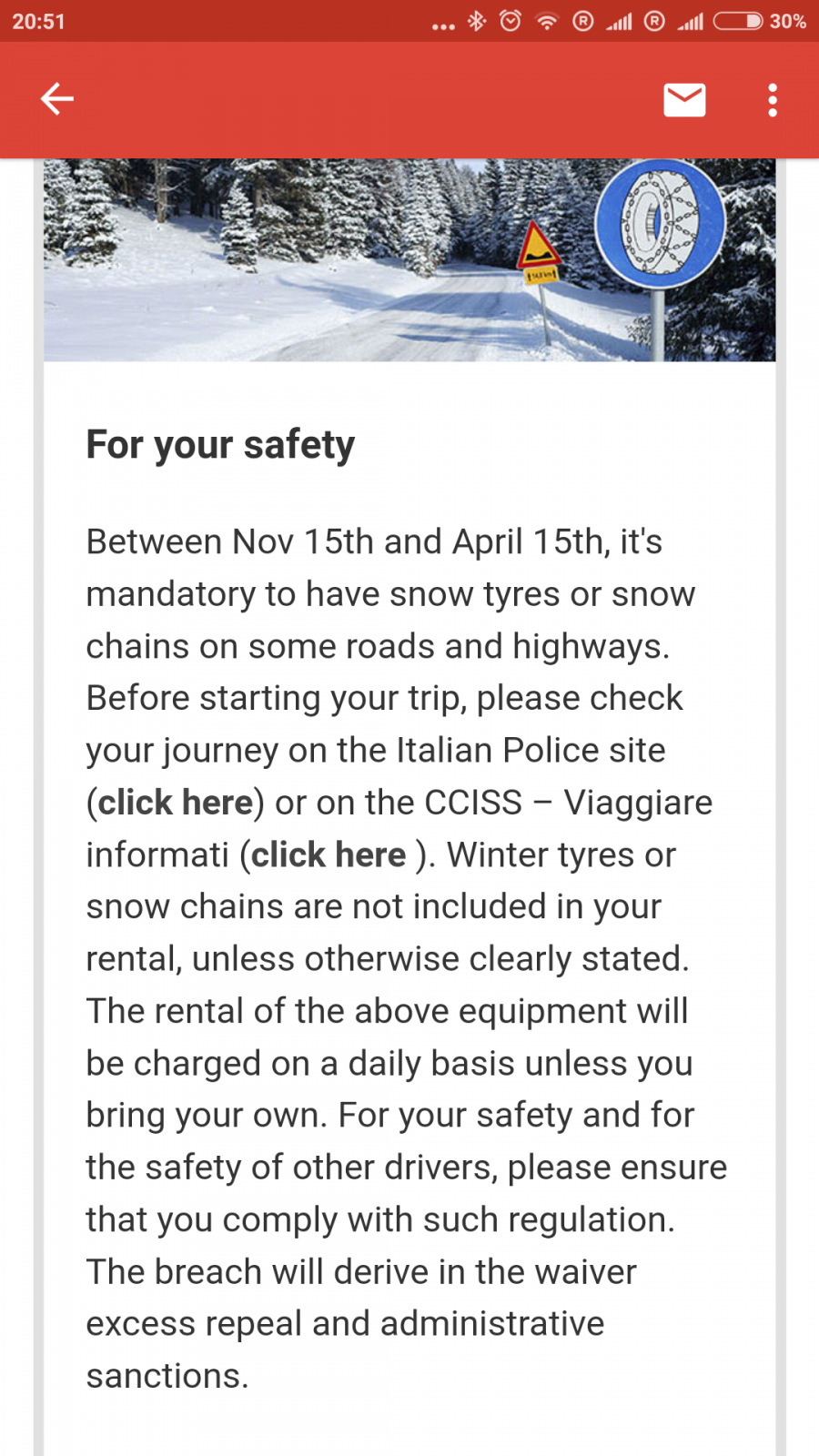Open the three-dot overflow menu

pyautogui.click(x=773, y=100)
